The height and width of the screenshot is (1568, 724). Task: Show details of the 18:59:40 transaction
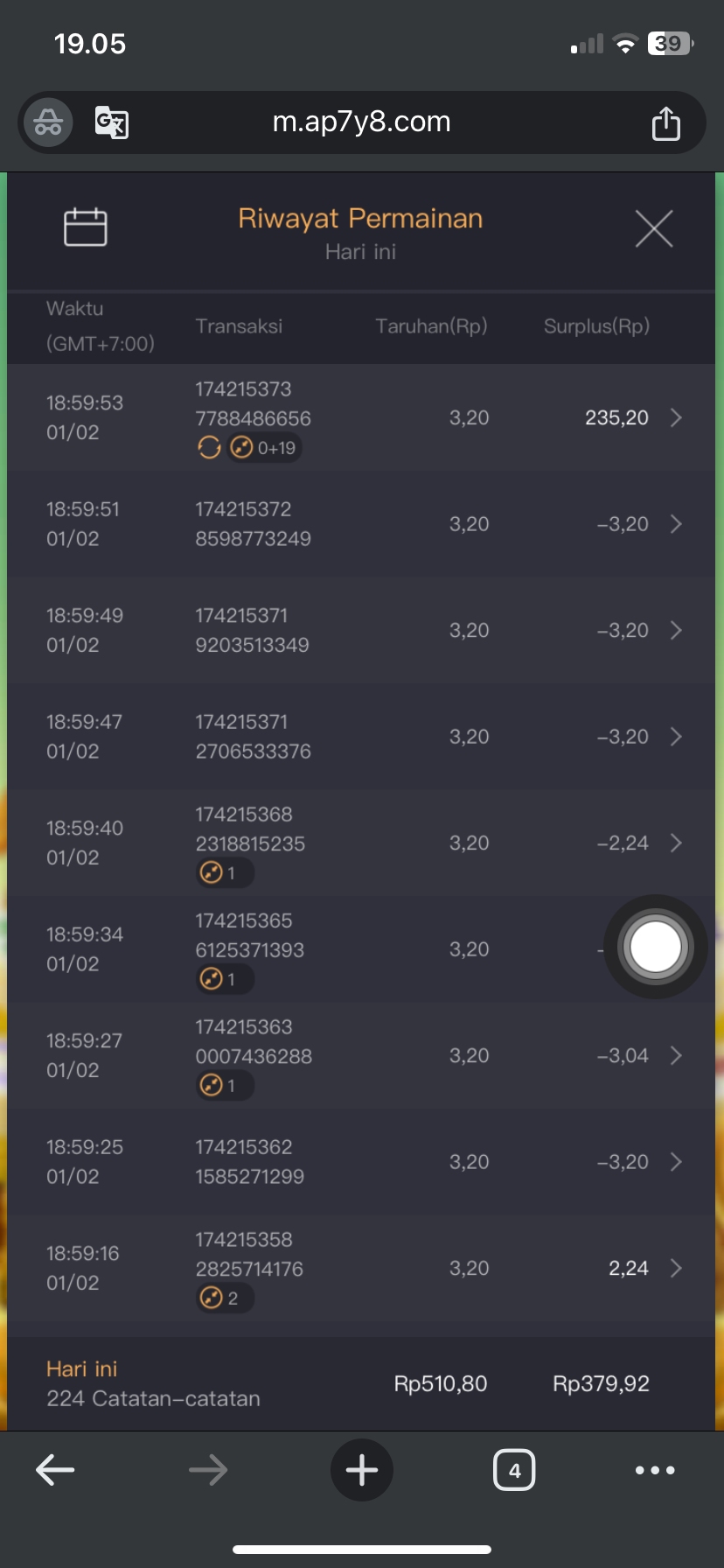[675, 843]
